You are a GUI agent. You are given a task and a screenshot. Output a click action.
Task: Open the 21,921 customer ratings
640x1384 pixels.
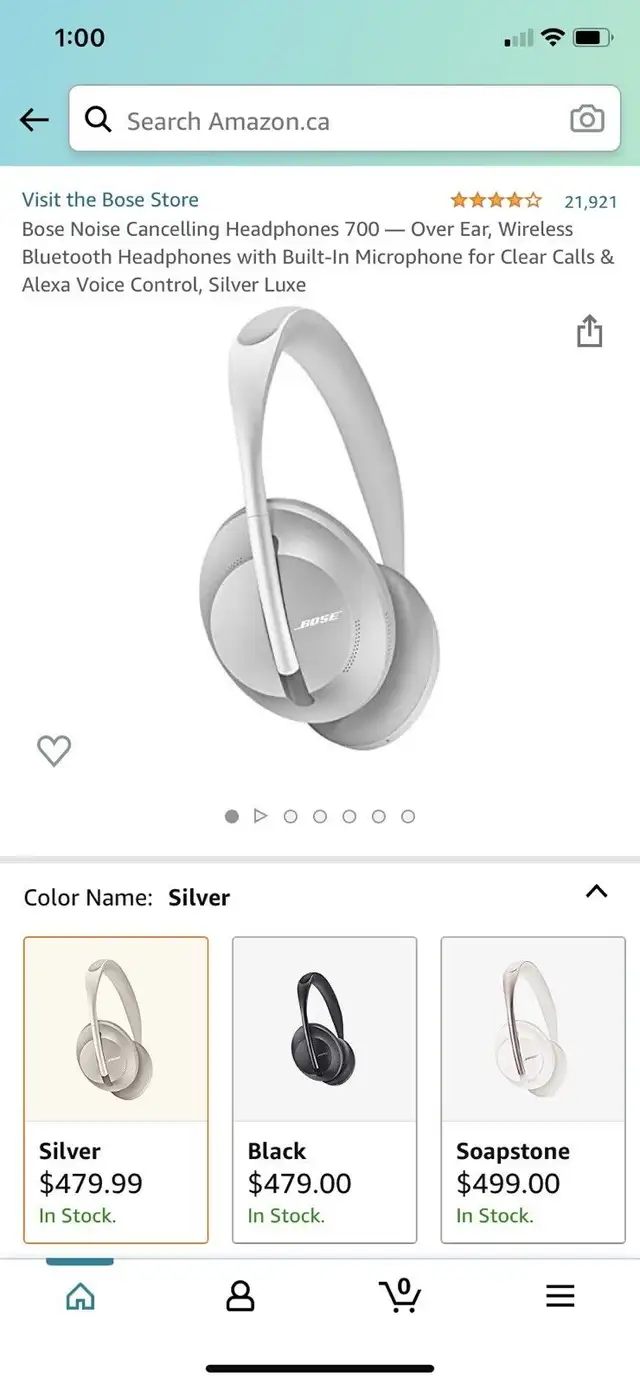point(590,201)
